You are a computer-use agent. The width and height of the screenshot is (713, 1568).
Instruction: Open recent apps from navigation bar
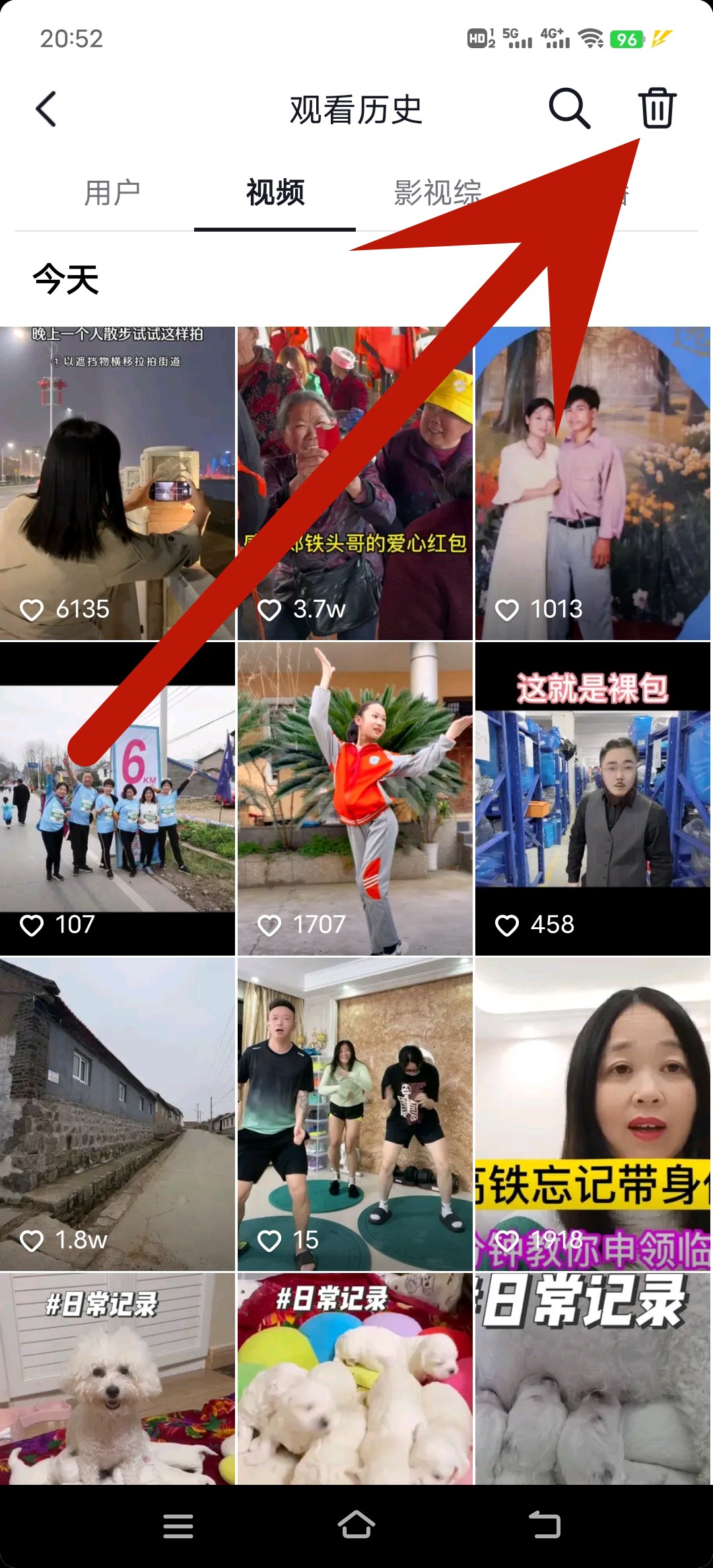point(178,1525)
